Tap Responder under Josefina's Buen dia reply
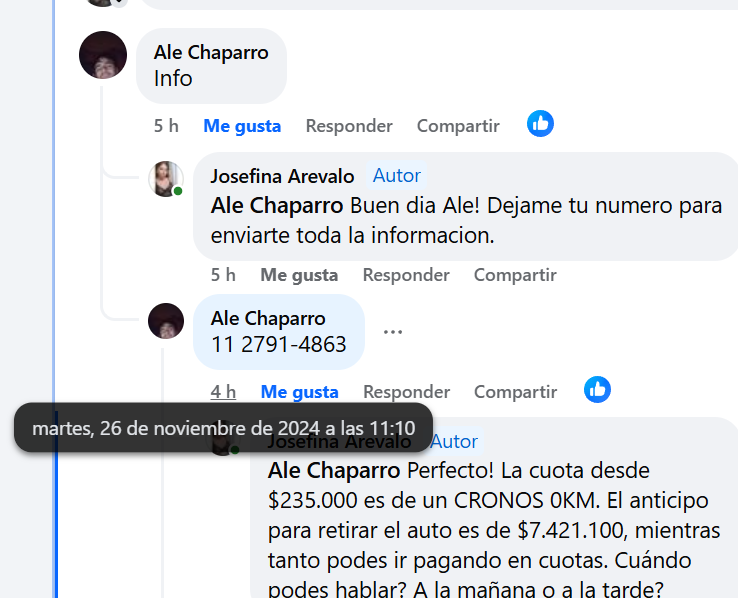The height and width of the screenshot is (598, 738). click(x=406, y=275)
